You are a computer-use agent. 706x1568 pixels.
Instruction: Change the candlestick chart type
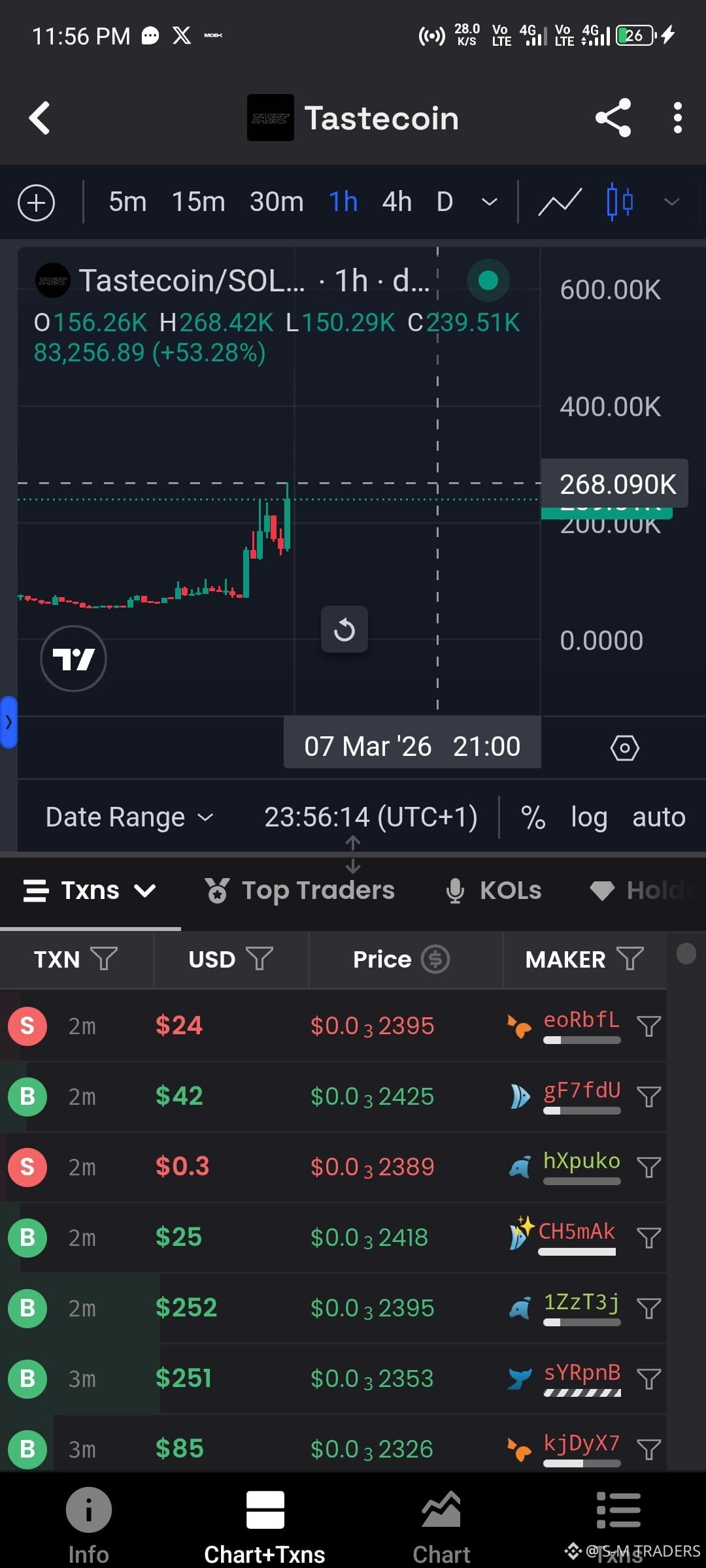619,203
